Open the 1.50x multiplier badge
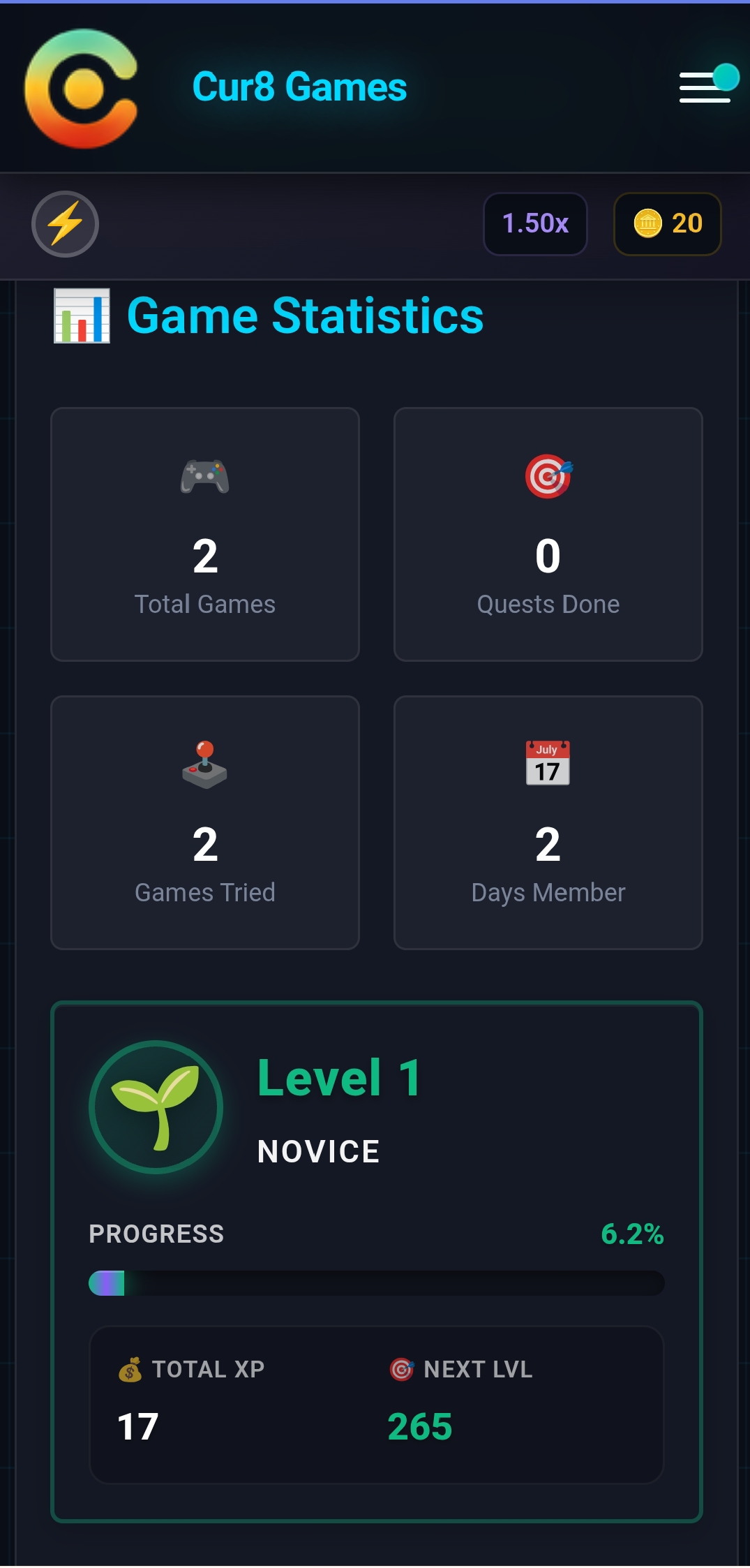Viewport: 750px width, 1568px height. coord(535,224)
